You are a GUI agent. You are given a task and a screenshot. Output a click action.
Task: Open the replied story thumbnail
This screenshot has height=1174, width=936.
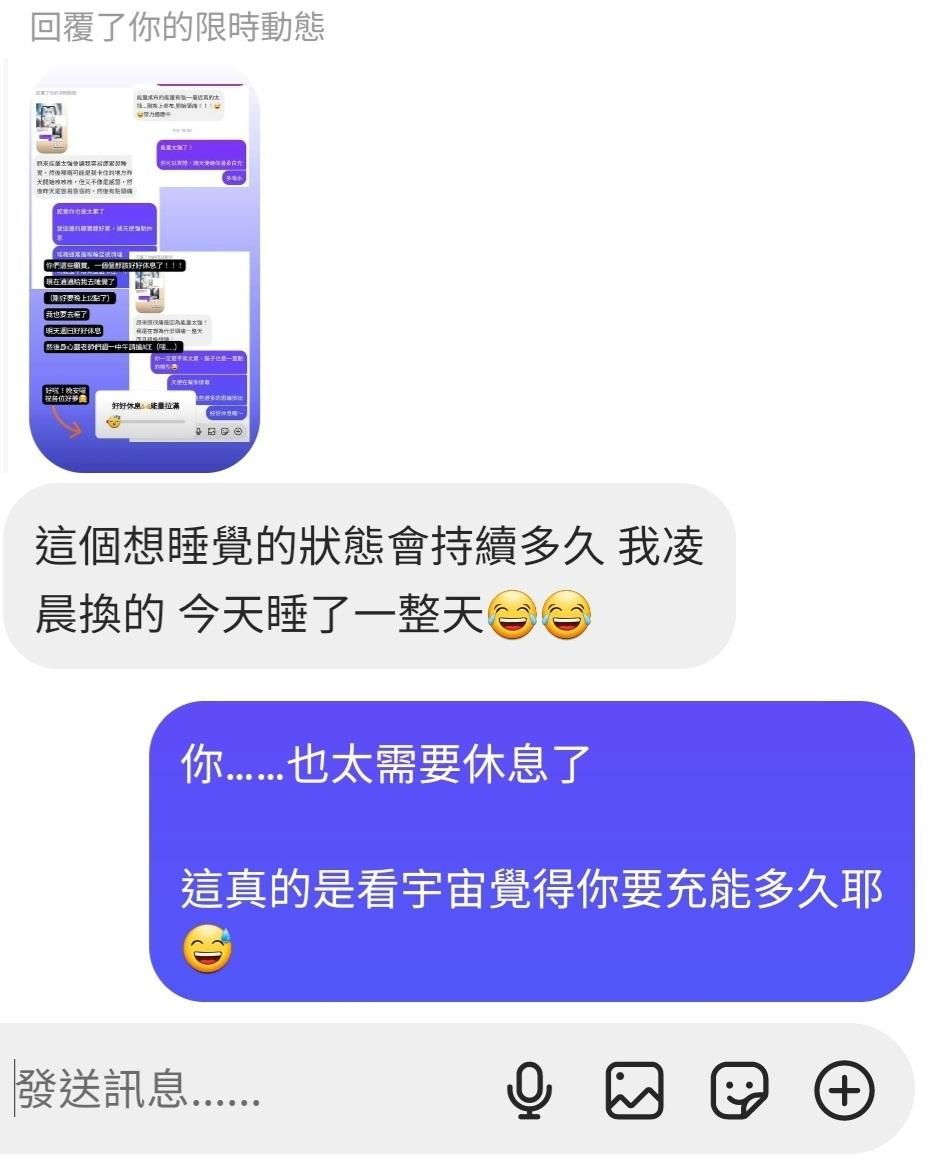coord(145,270)
